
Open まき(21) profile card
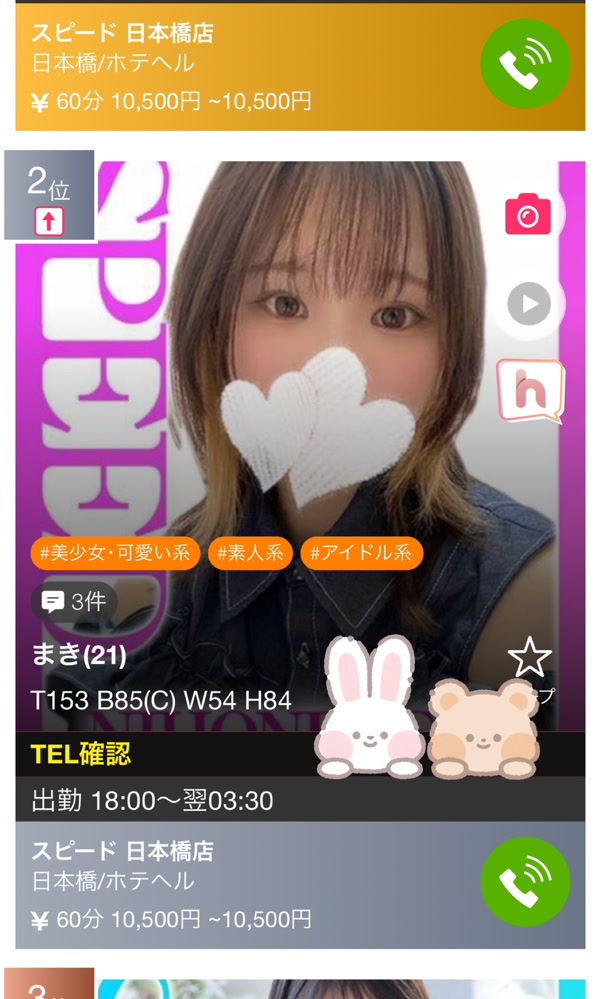point(80,655)
